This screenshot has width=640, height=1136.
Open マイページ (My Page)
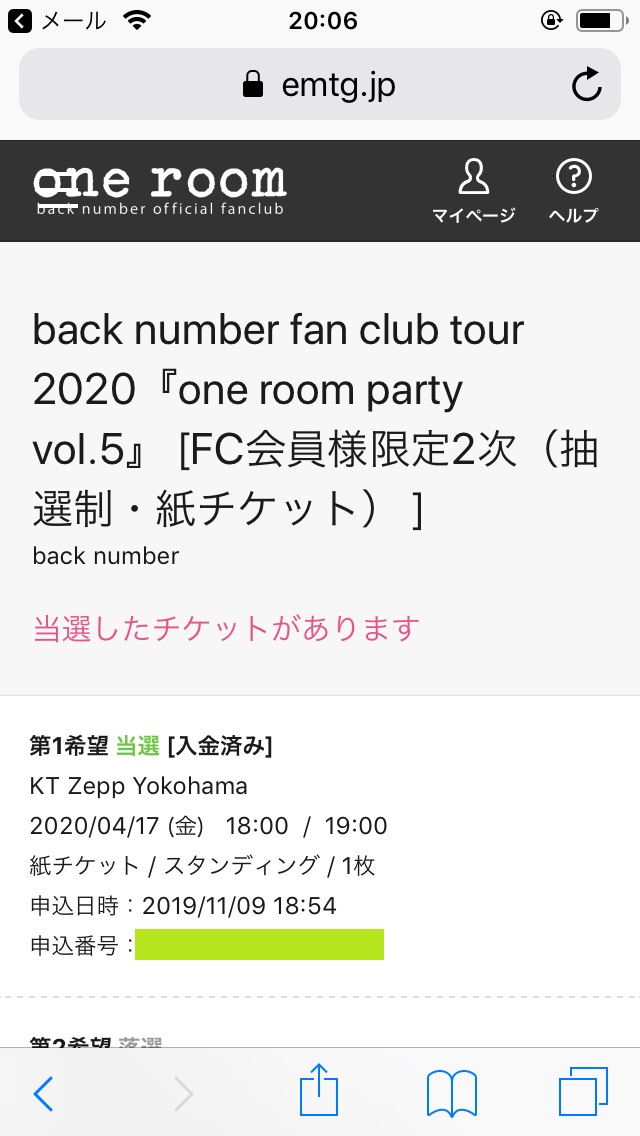(473, 191)
